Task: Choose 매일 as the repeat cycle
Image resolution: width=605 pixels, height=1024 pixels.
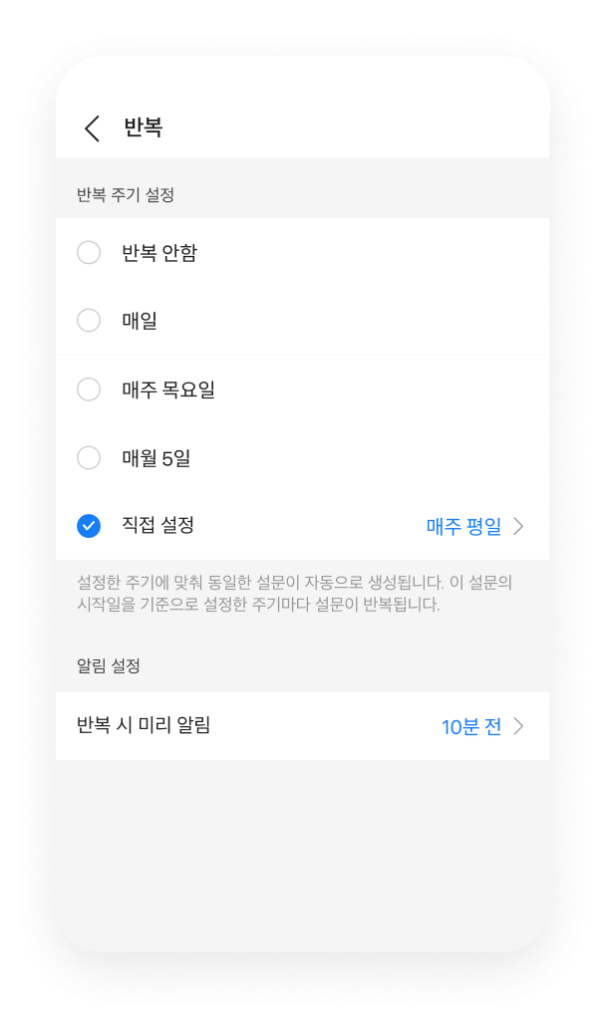Action: coord(89,321)
